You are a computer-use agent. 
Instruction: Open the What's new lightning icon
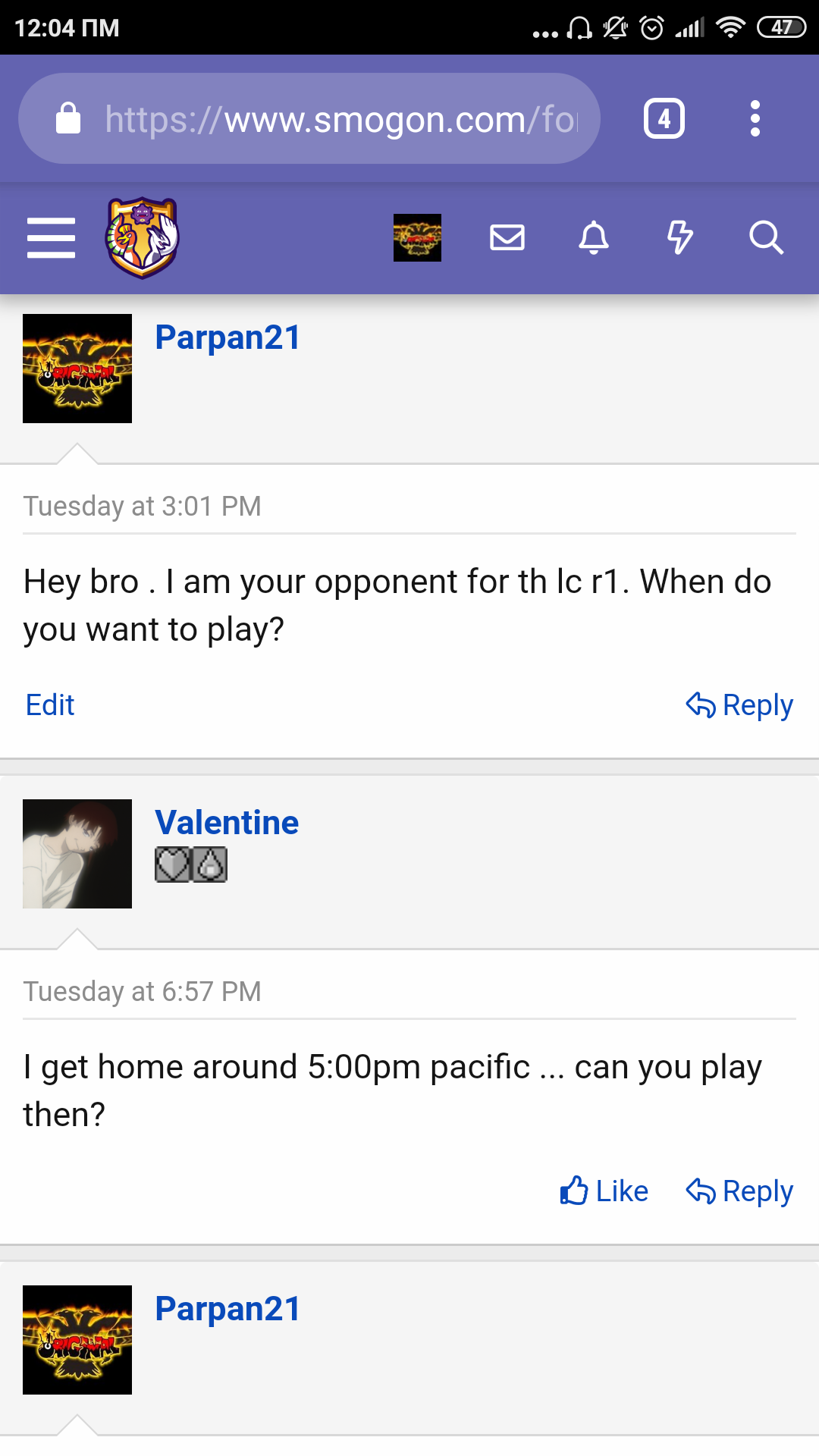(679, 238)
